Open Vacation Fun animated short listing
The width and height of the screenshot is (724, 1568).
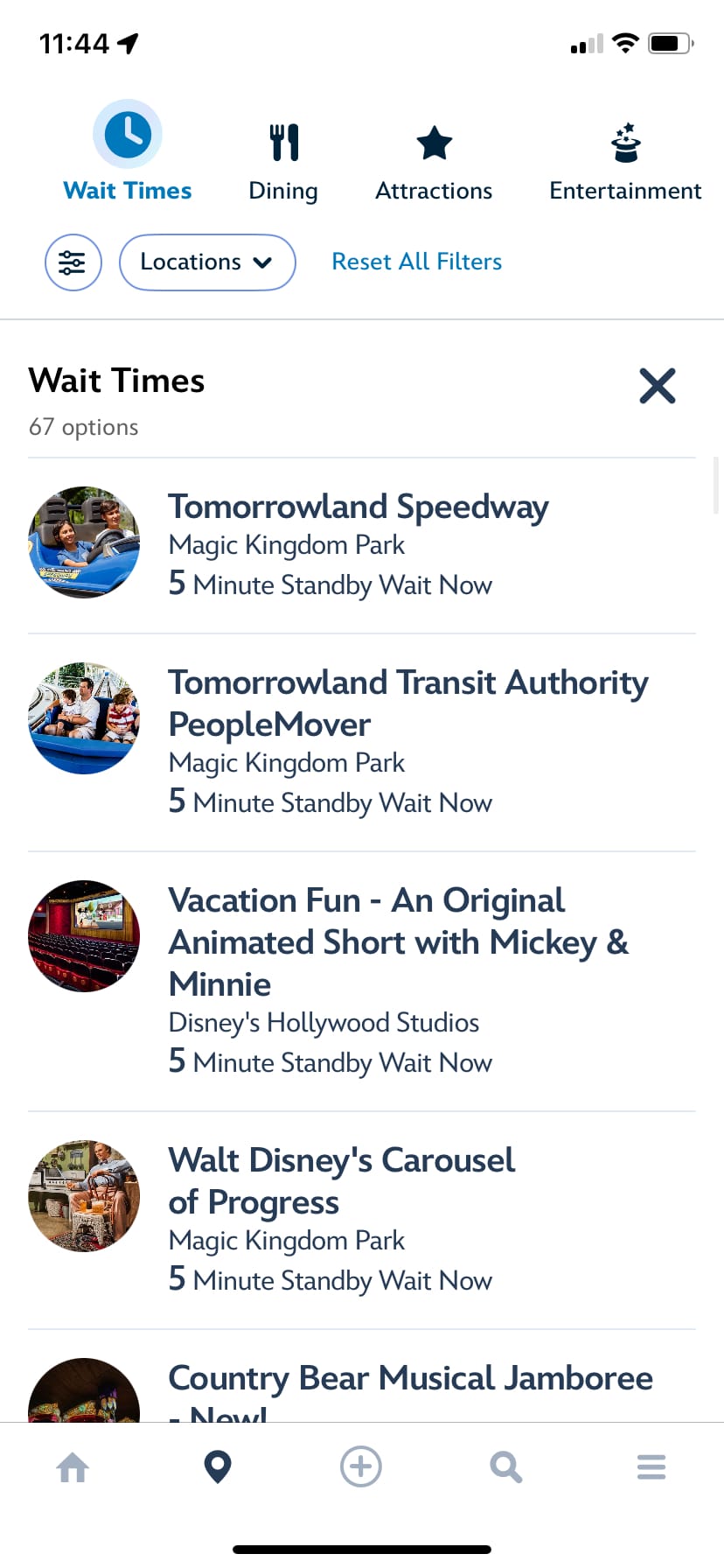click(398, 979)
